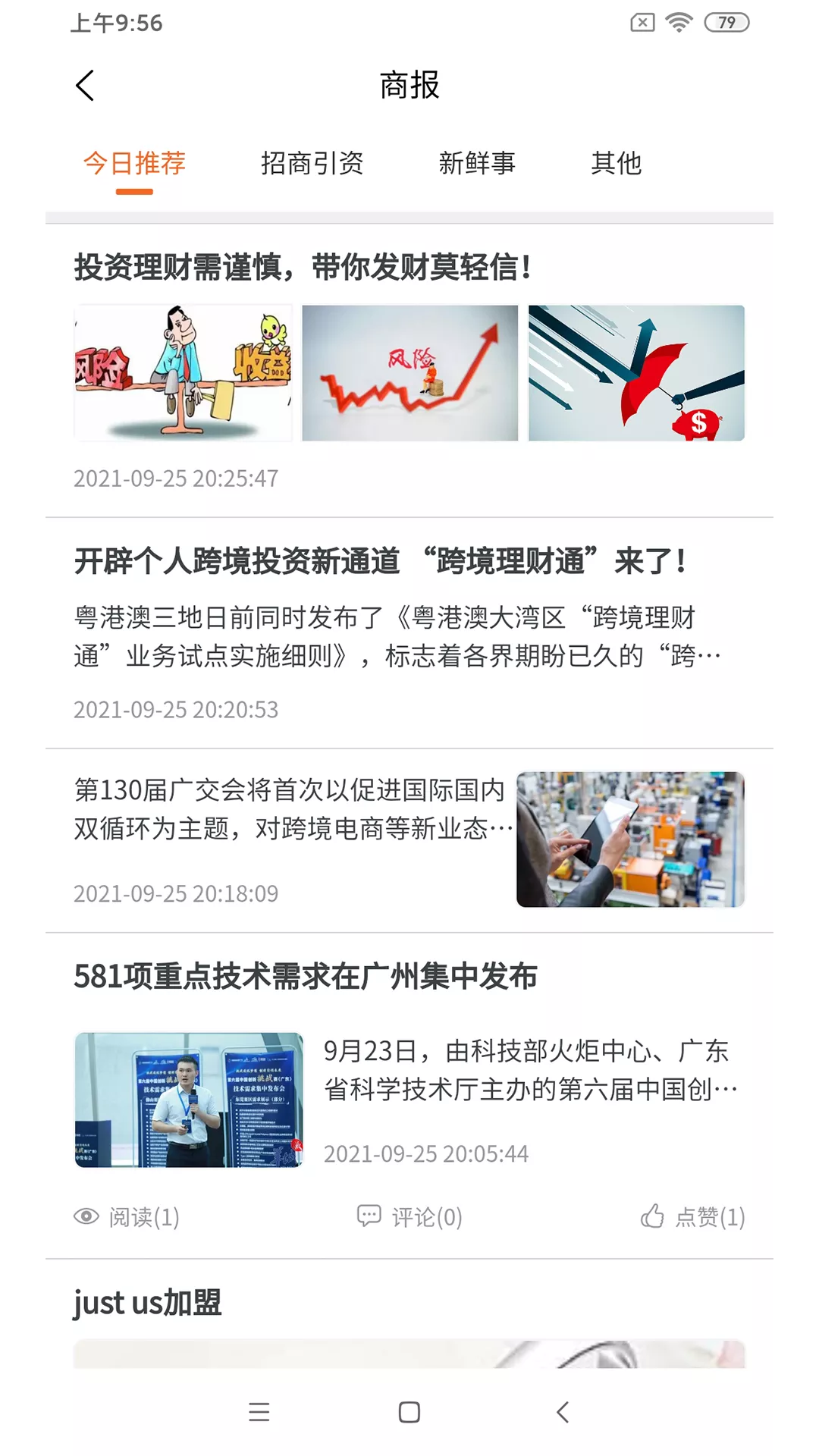Tap the red umbrella piggy bank image
Image resolution: width=819 pixels, height=1456 pixels.
coord(637,372)
